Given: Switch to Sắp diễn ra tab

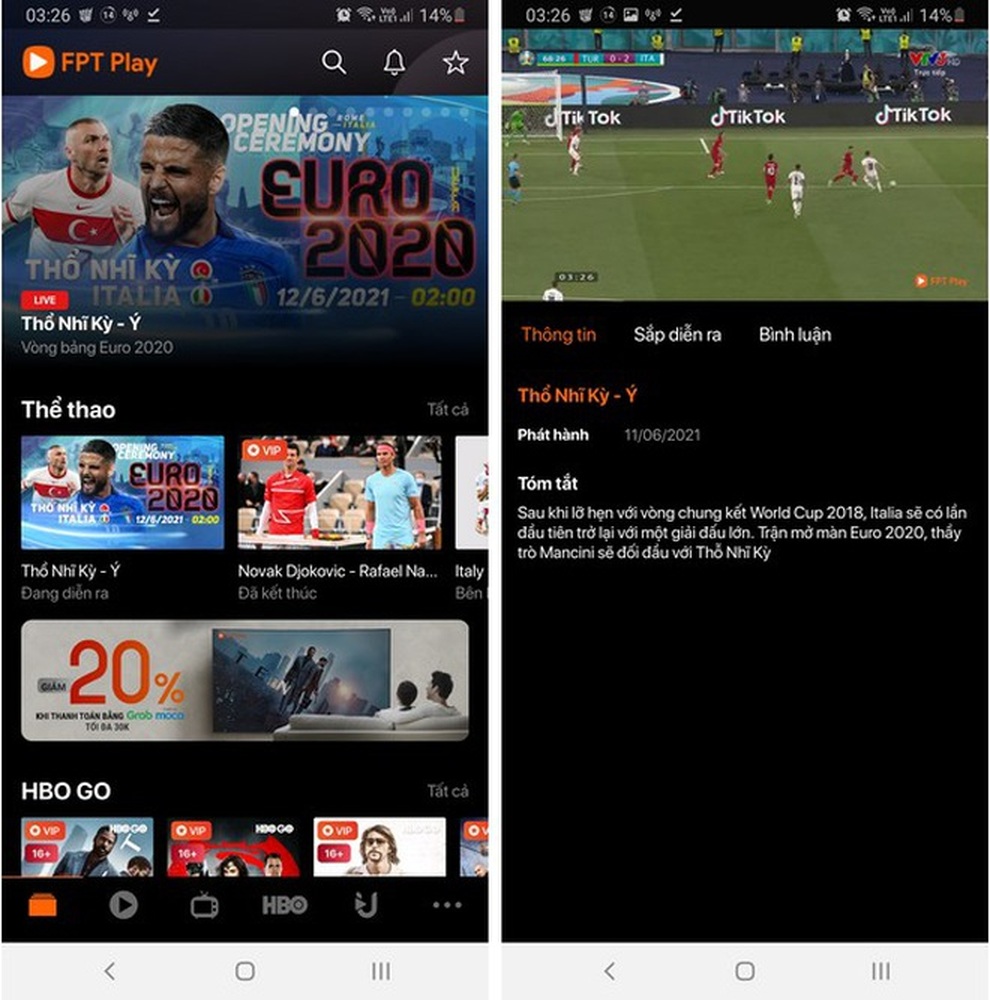Looking at the screenshot, I should [677, 334].
